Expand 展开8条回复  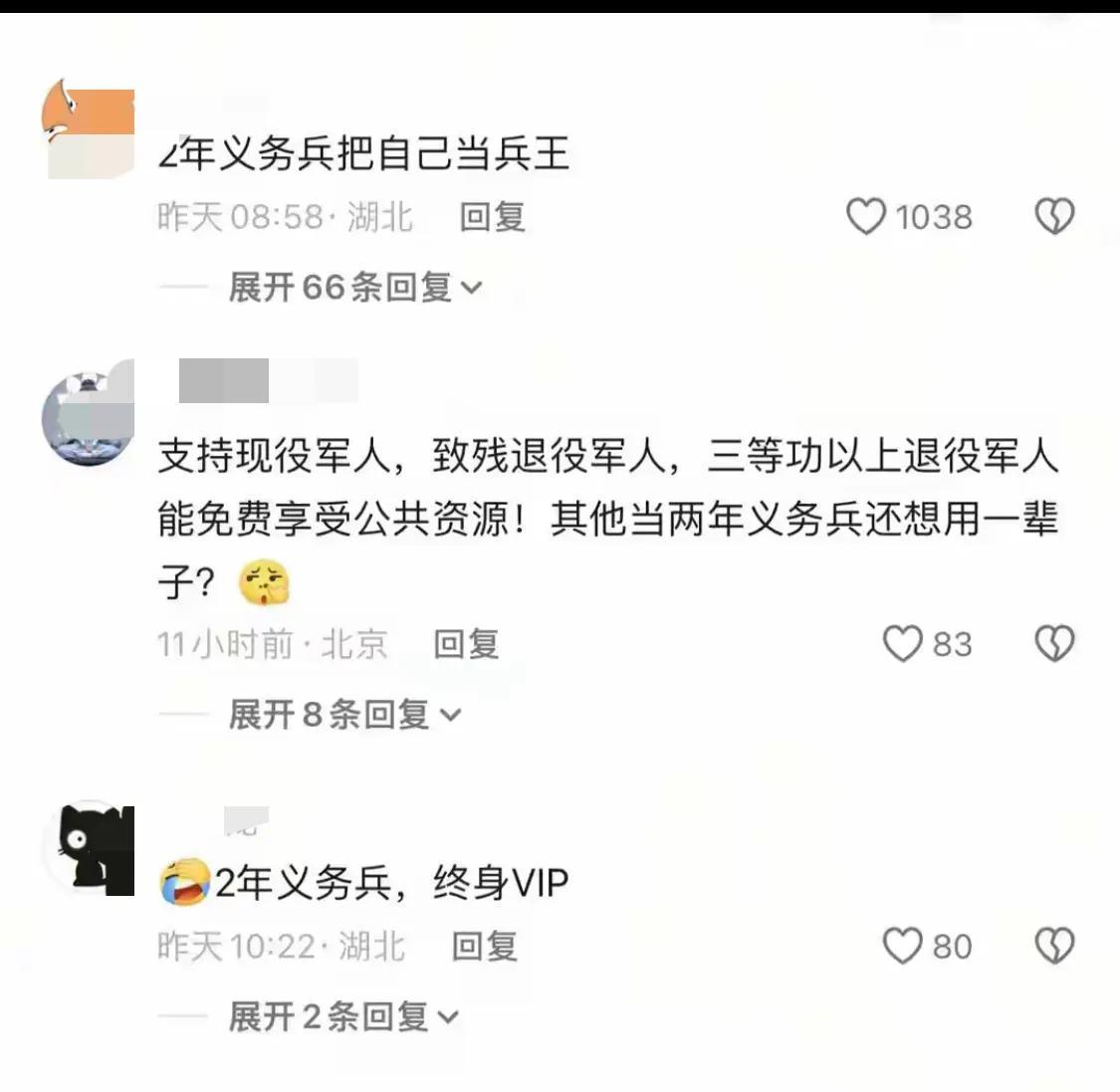[343, 714]
